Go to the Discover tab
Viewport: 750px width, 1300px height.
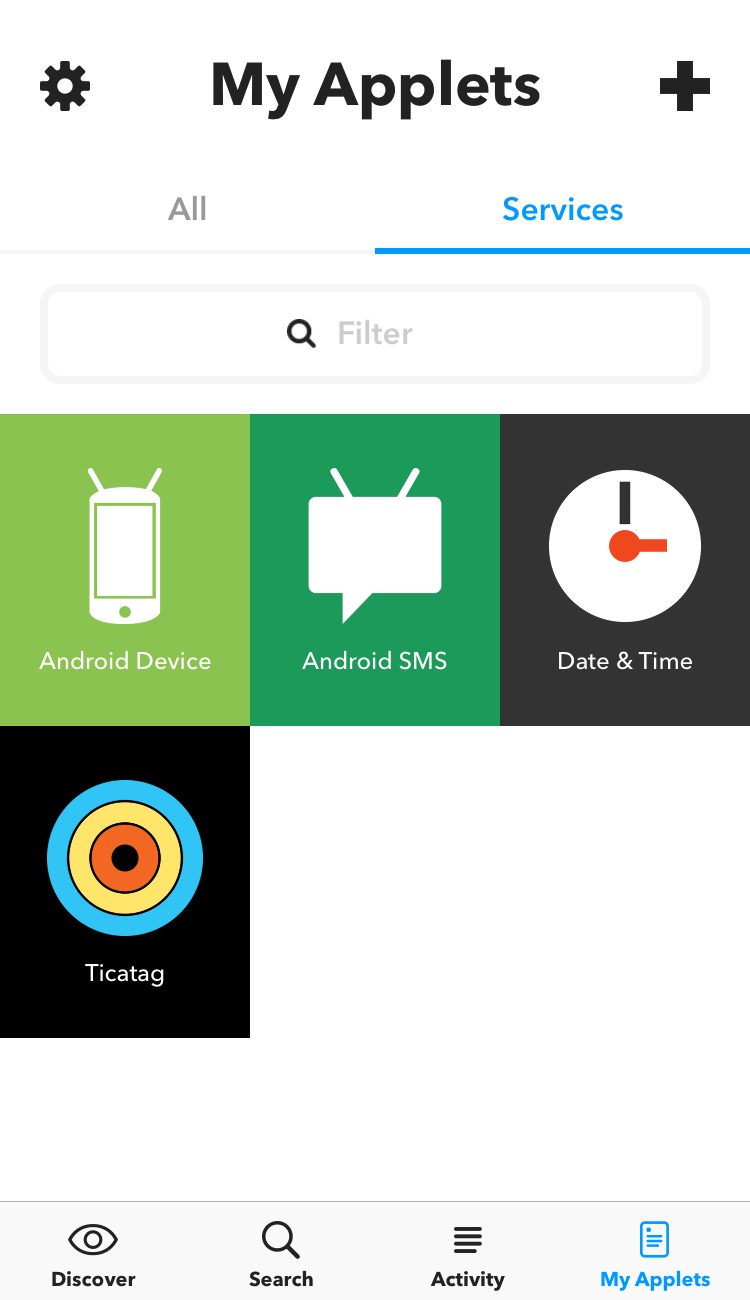(x=93, y=1255)
